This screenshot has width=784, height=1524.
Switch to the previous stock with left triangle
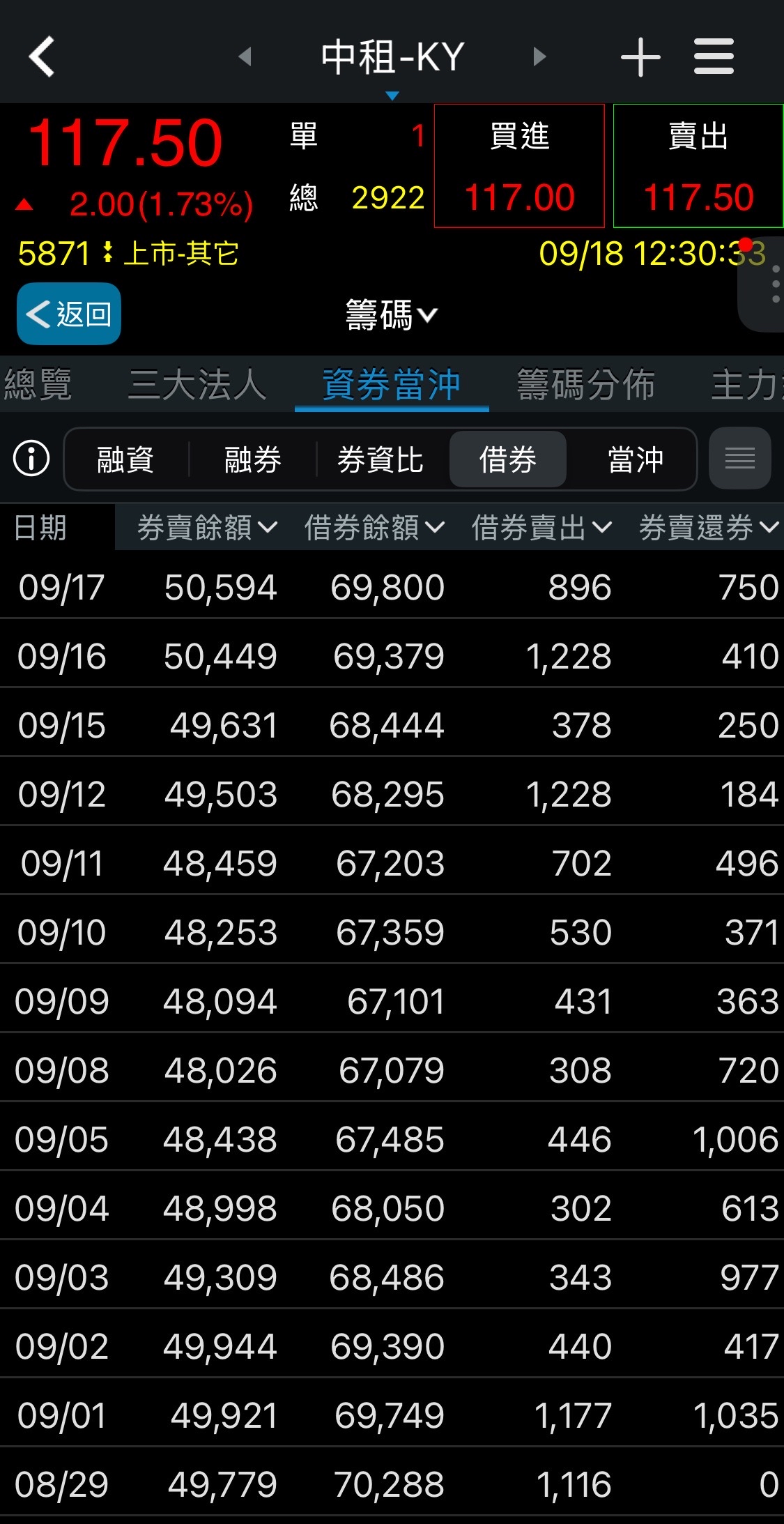point(245,56)
